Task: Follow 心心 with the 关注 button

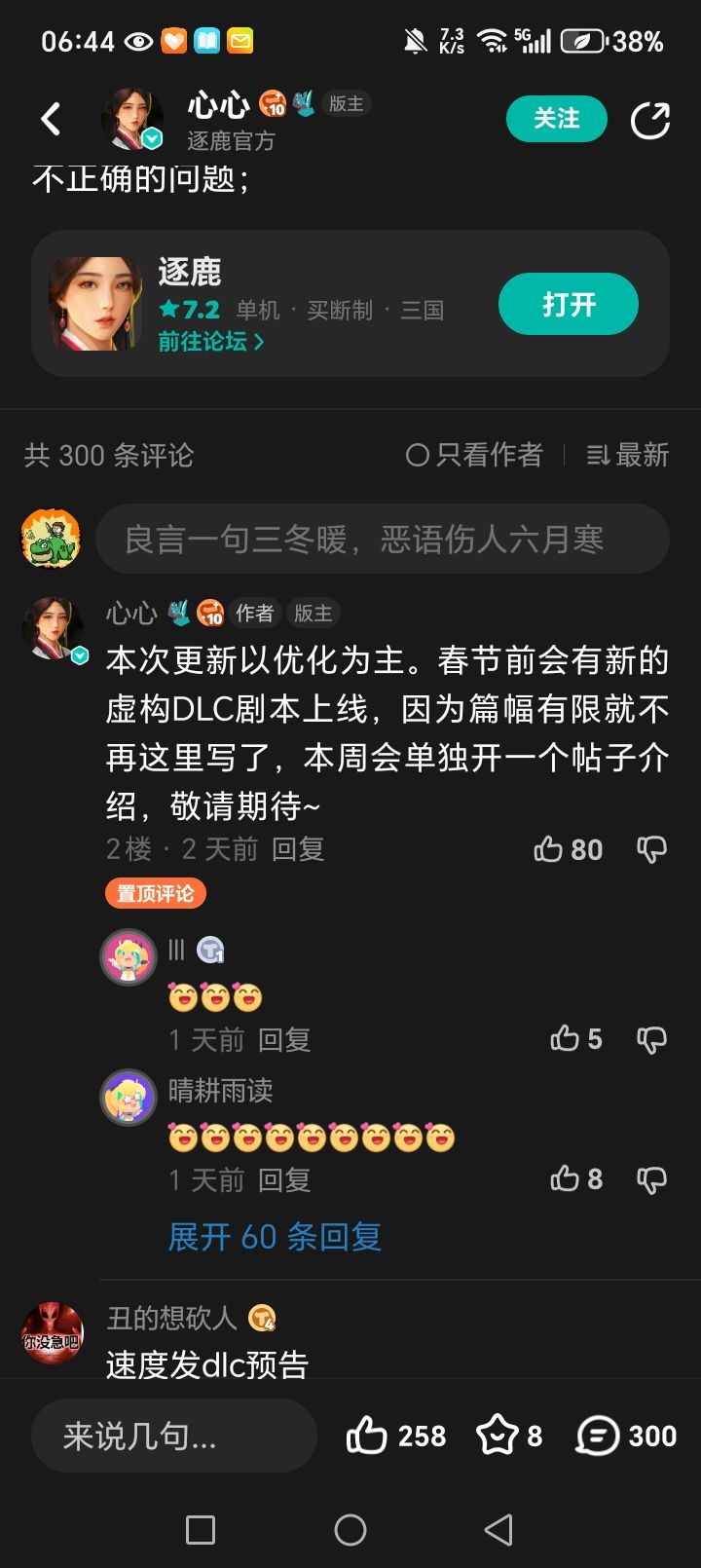Action: [x=556, y=119]
